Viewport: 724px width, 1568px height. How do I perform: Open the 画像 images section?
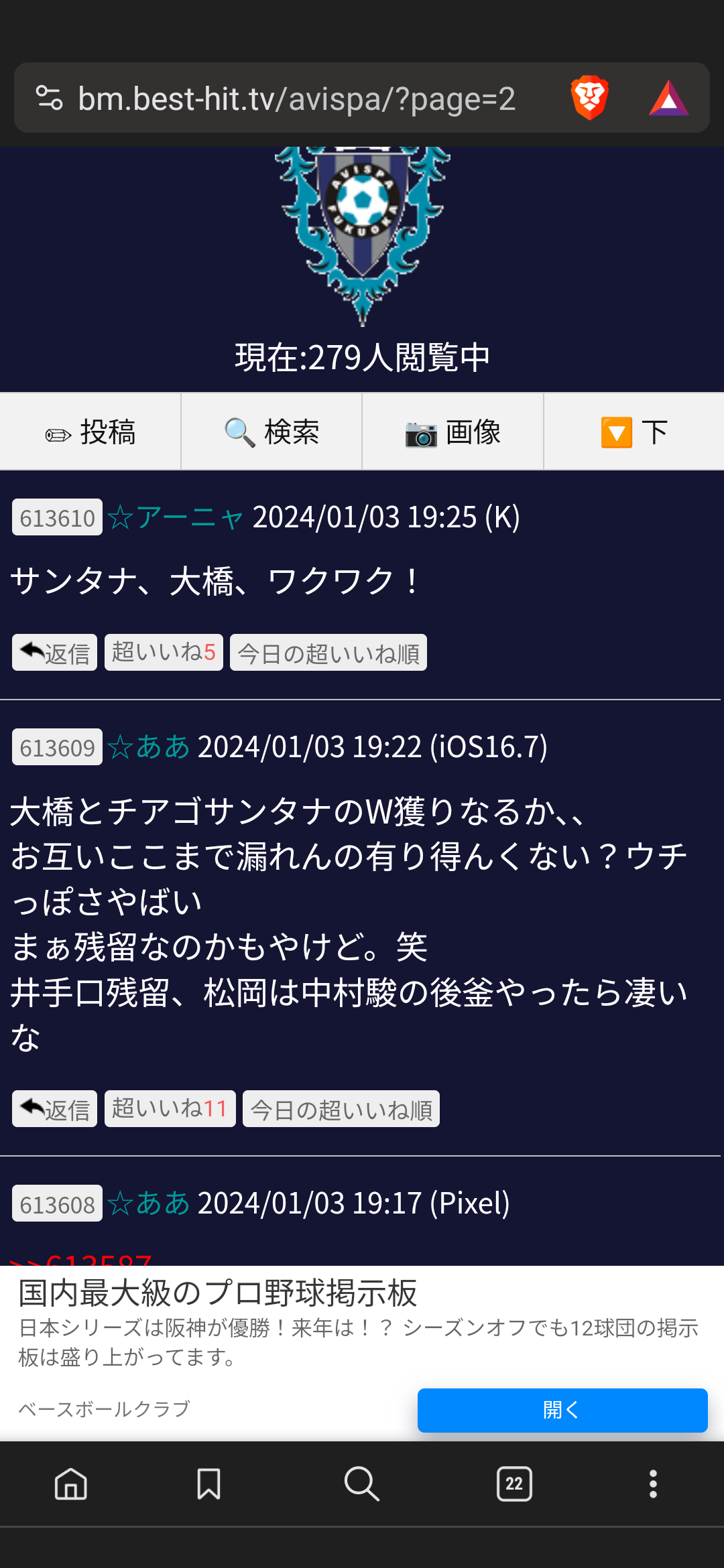(453, 432)
